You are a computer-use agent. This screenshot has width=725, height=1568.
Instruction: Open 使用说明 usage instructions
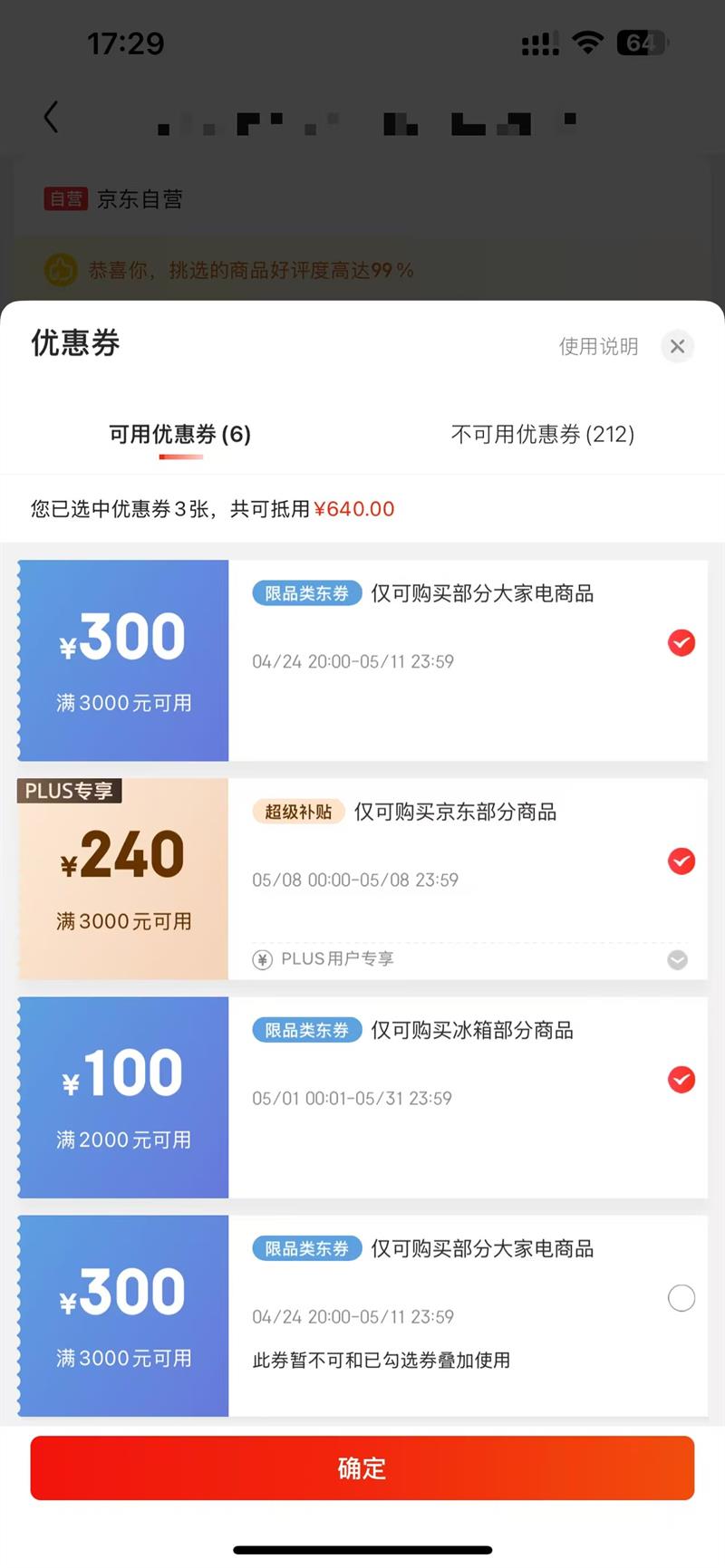point(598,346)
